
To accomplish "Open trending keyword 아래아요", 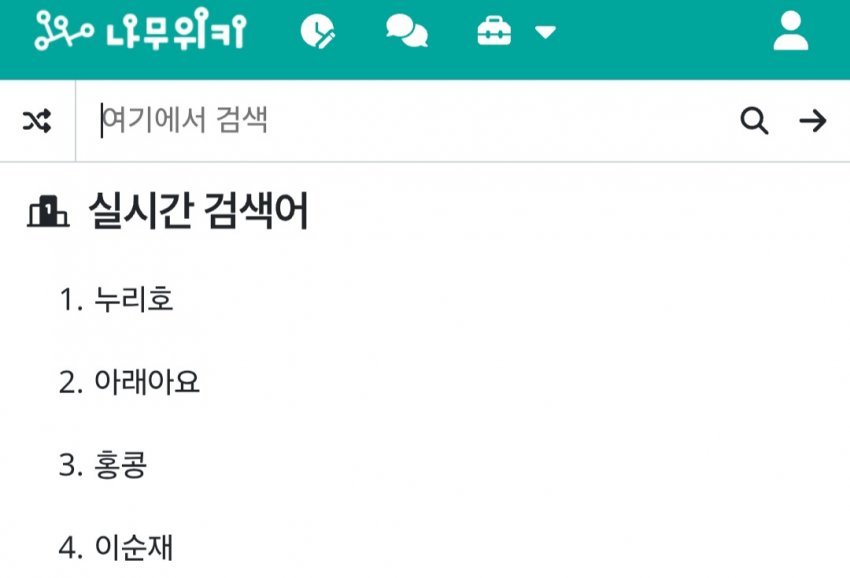I will point(147,382).
